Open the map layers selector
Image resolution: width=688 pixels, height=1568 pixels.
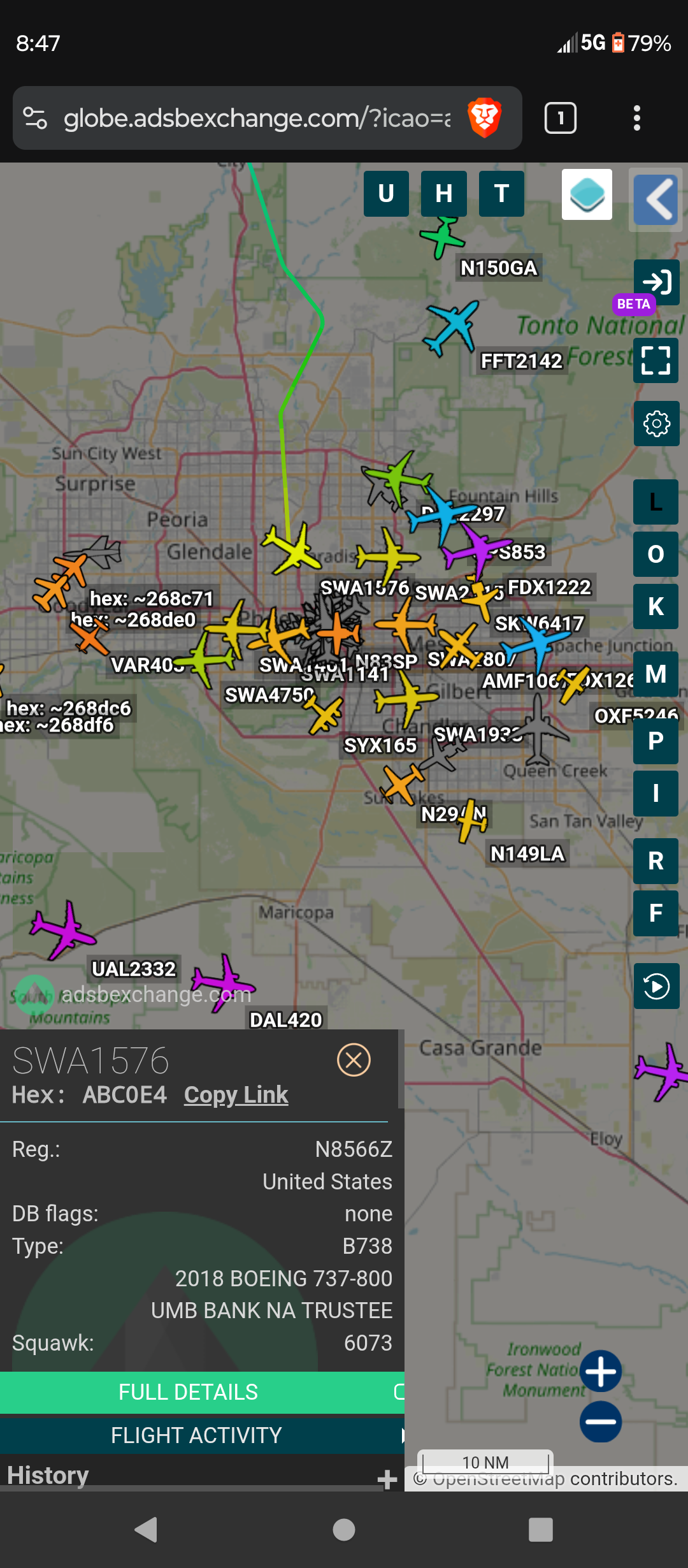[587, 194]
